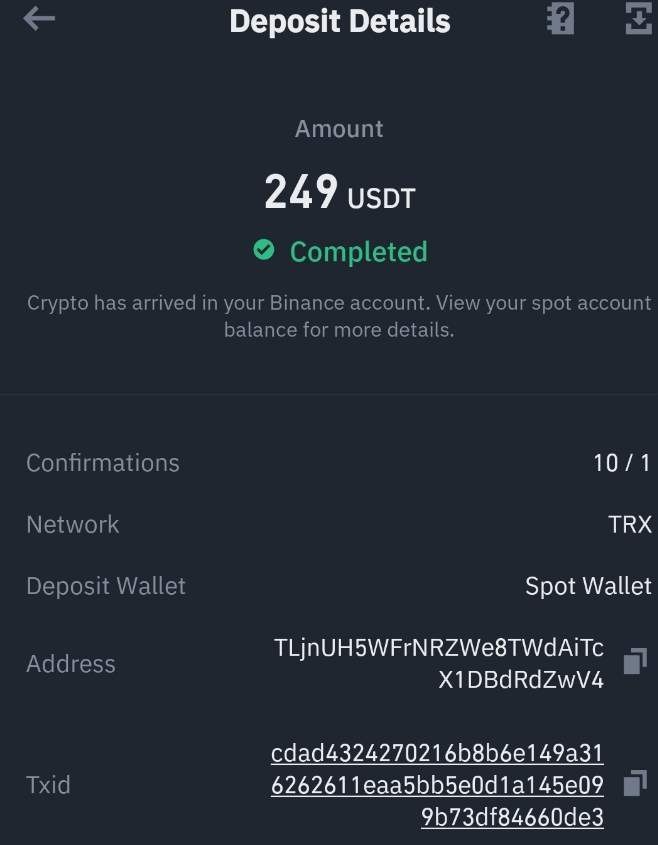This screenshot has height=845, width=658.
Task: Copy the Txid value
Action: tap(634, 784)
